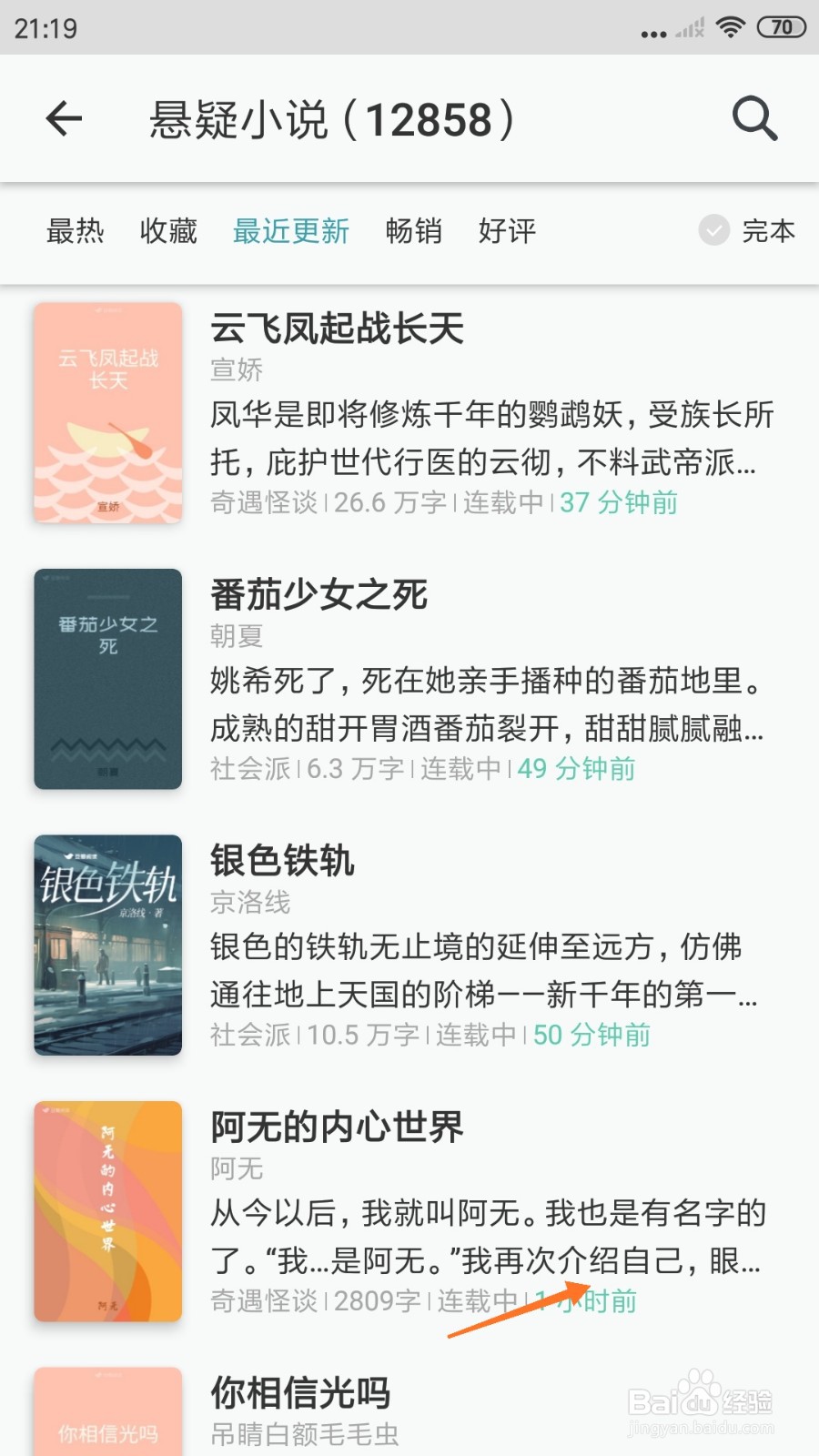Toggle the 完本 completed-only filter
Screen dimensions: 819x1456
(x=769, y=232)
